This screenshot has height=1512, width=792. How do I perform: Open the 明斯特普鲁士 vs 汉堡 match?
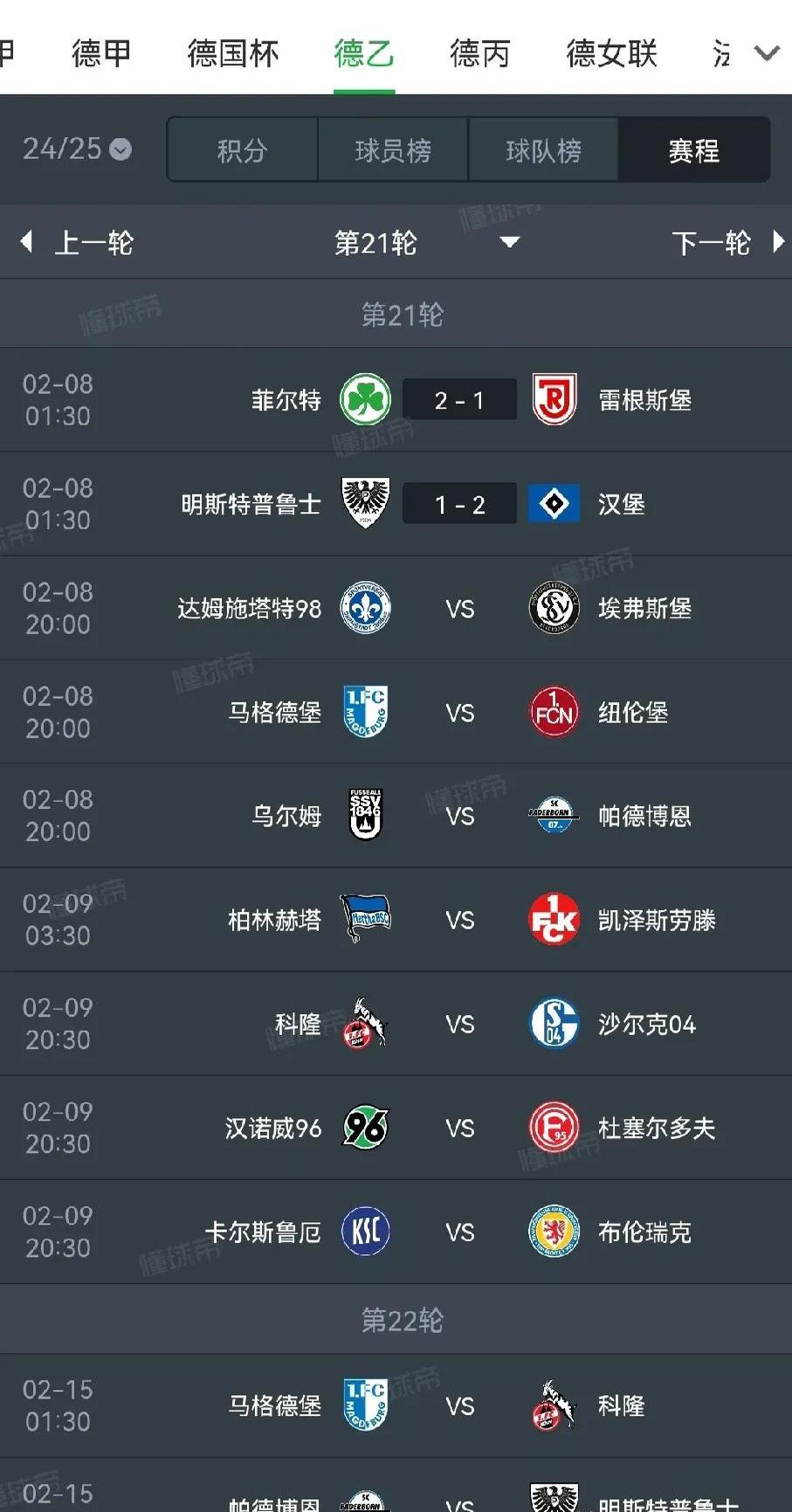[459, 504]
